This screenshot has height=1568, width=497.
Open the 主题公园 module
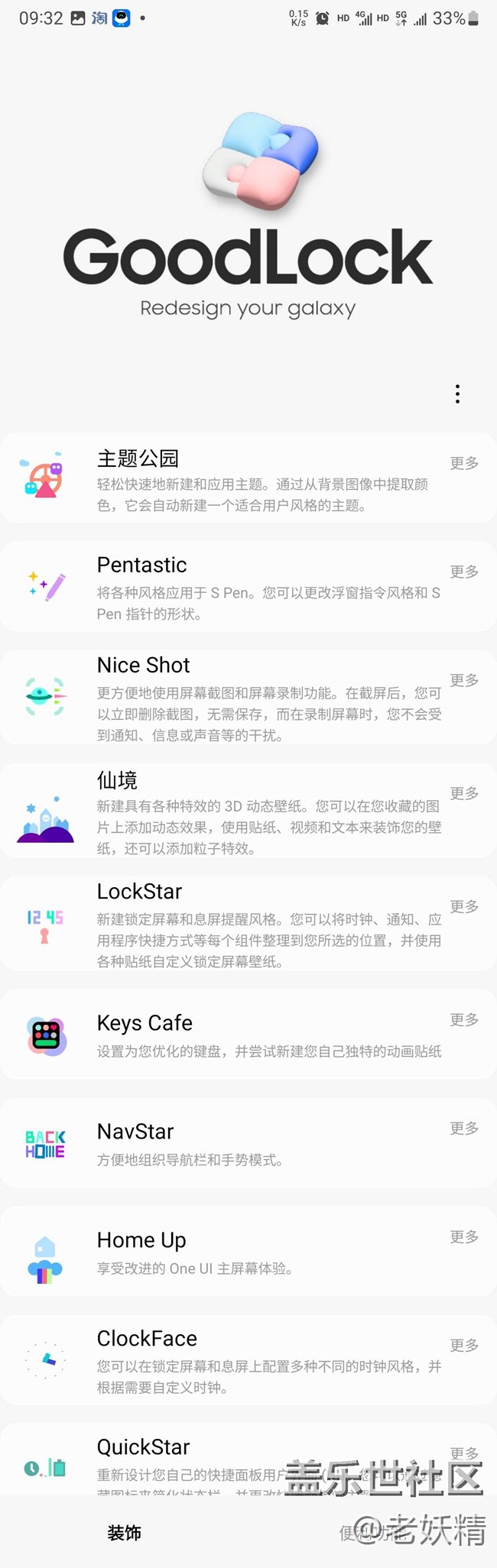(x=229, y=479)
